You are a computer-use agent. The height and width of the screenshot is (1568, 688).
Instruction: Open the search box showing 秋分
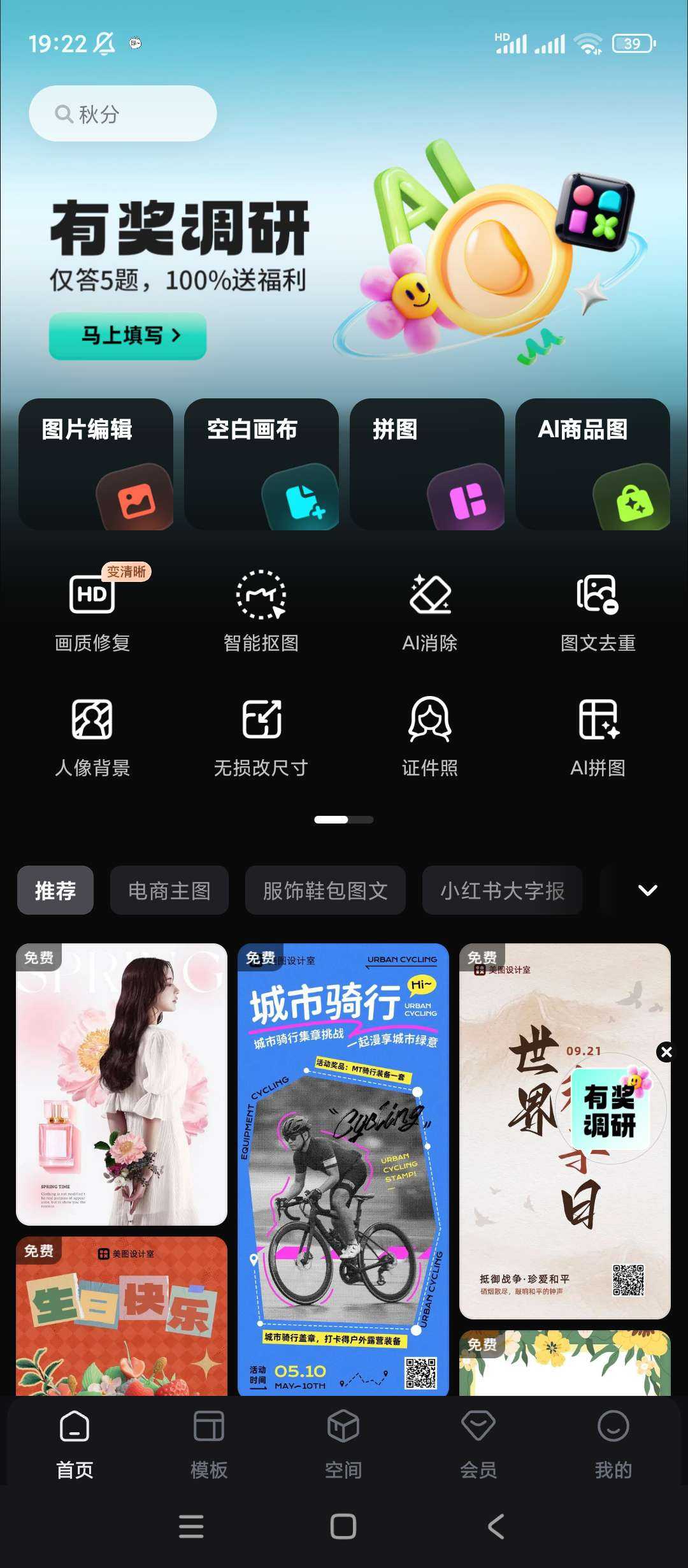(122, 113)
